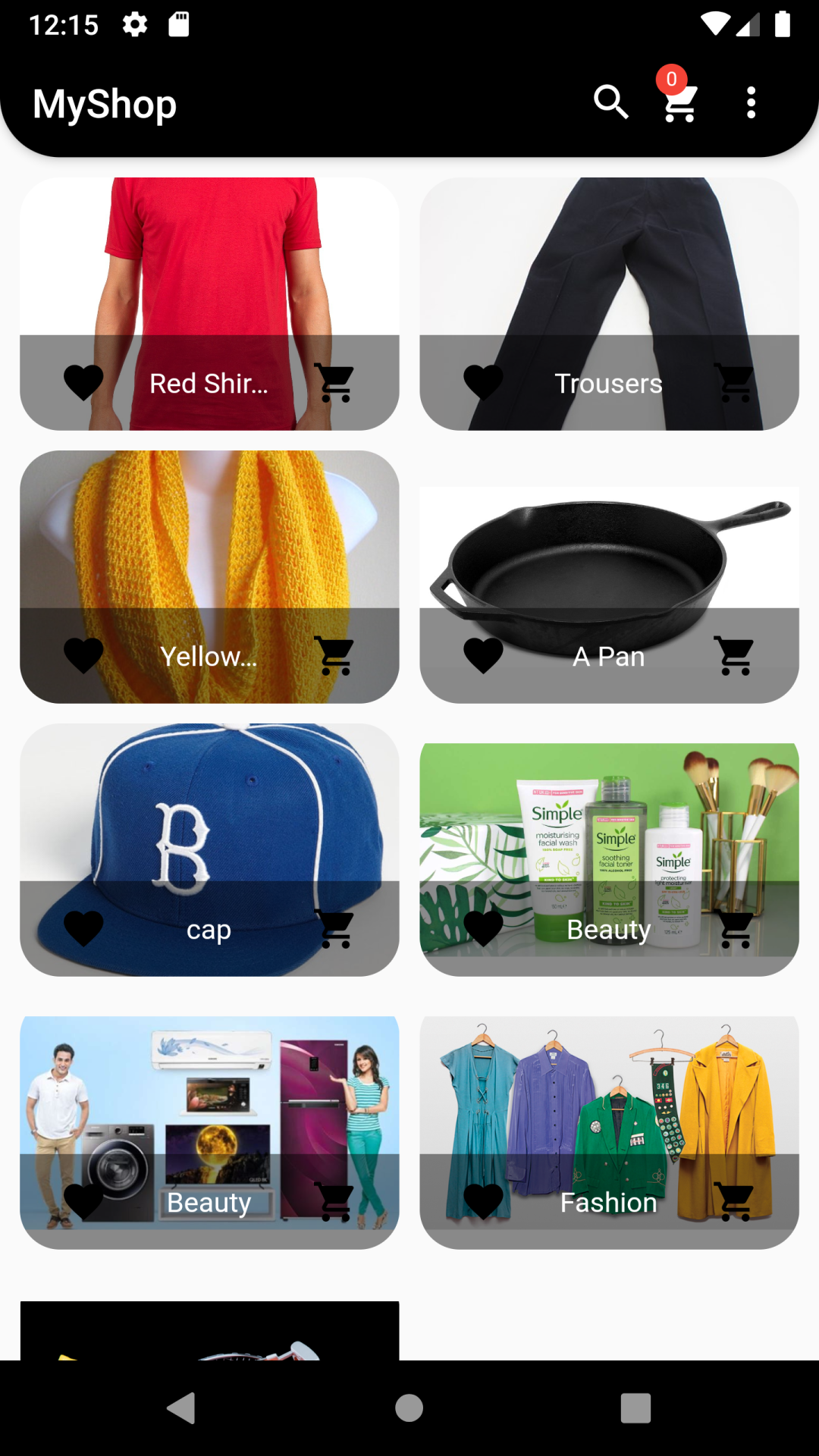Open the overflow menu
Viewport: 819px width, 1456px height.
751,102
